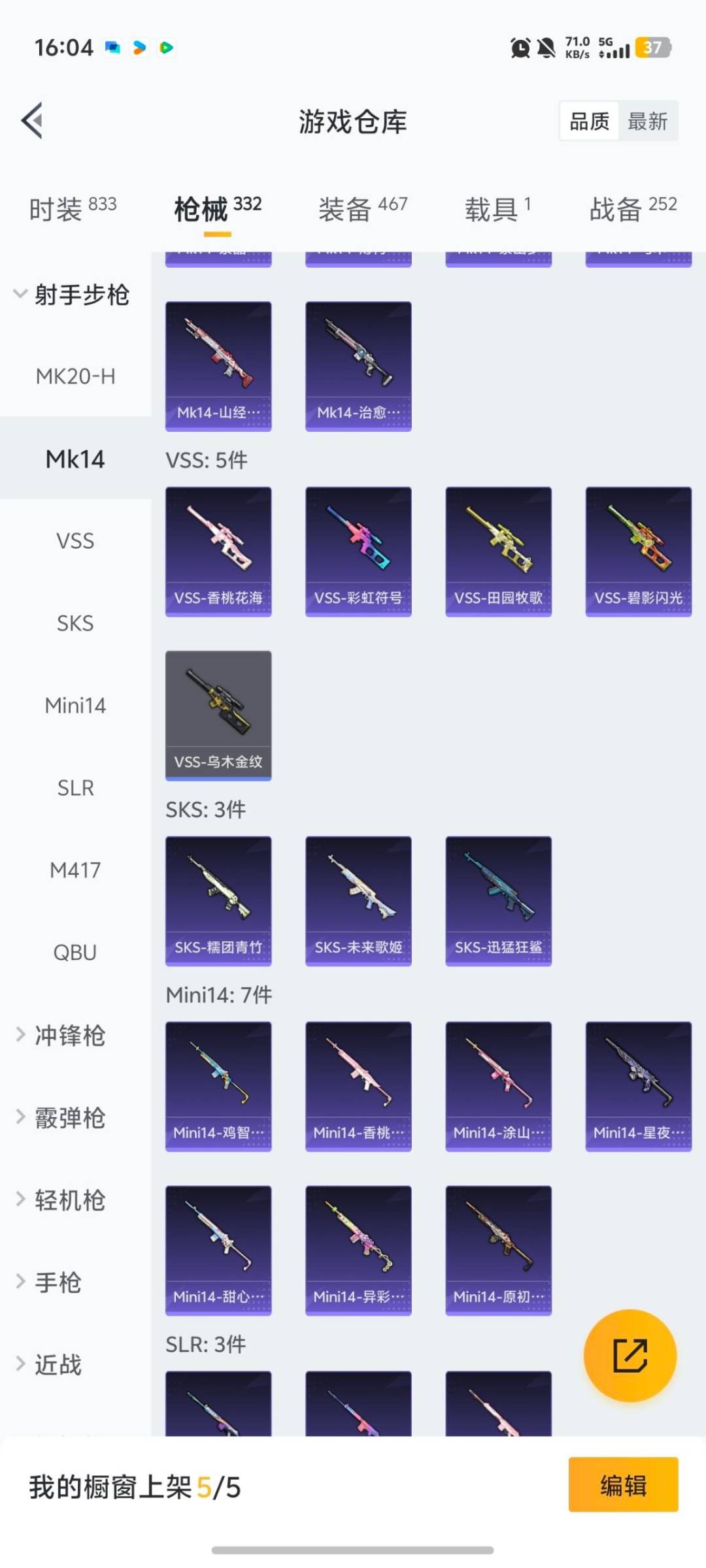Open the 载具 tab
The width and height of the screenshot is (706, 1568).
[x=497, y=209]
